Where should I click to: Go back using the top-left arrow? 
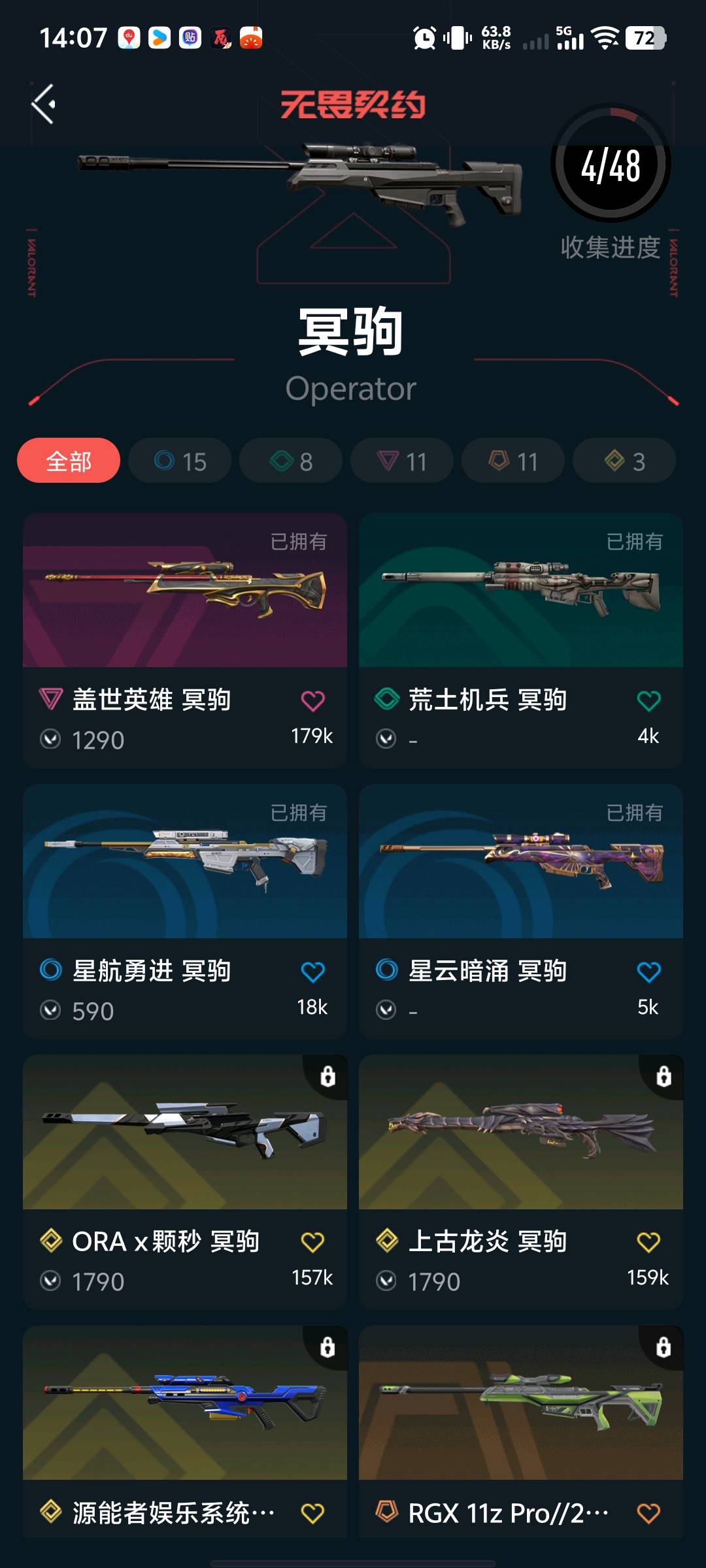[43, 104]
